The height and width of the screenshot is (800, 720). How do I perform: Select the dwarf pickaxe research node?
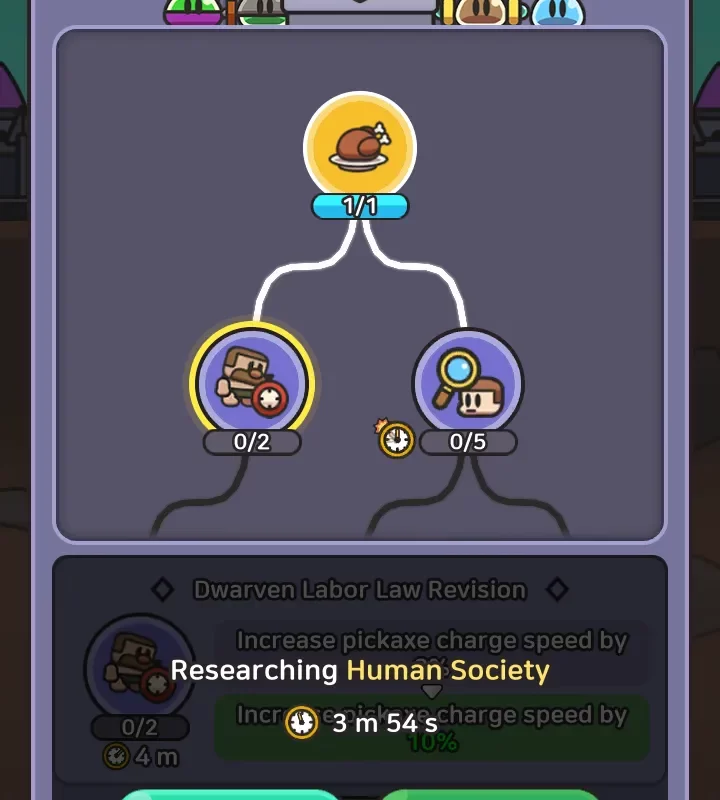[252, 382]
